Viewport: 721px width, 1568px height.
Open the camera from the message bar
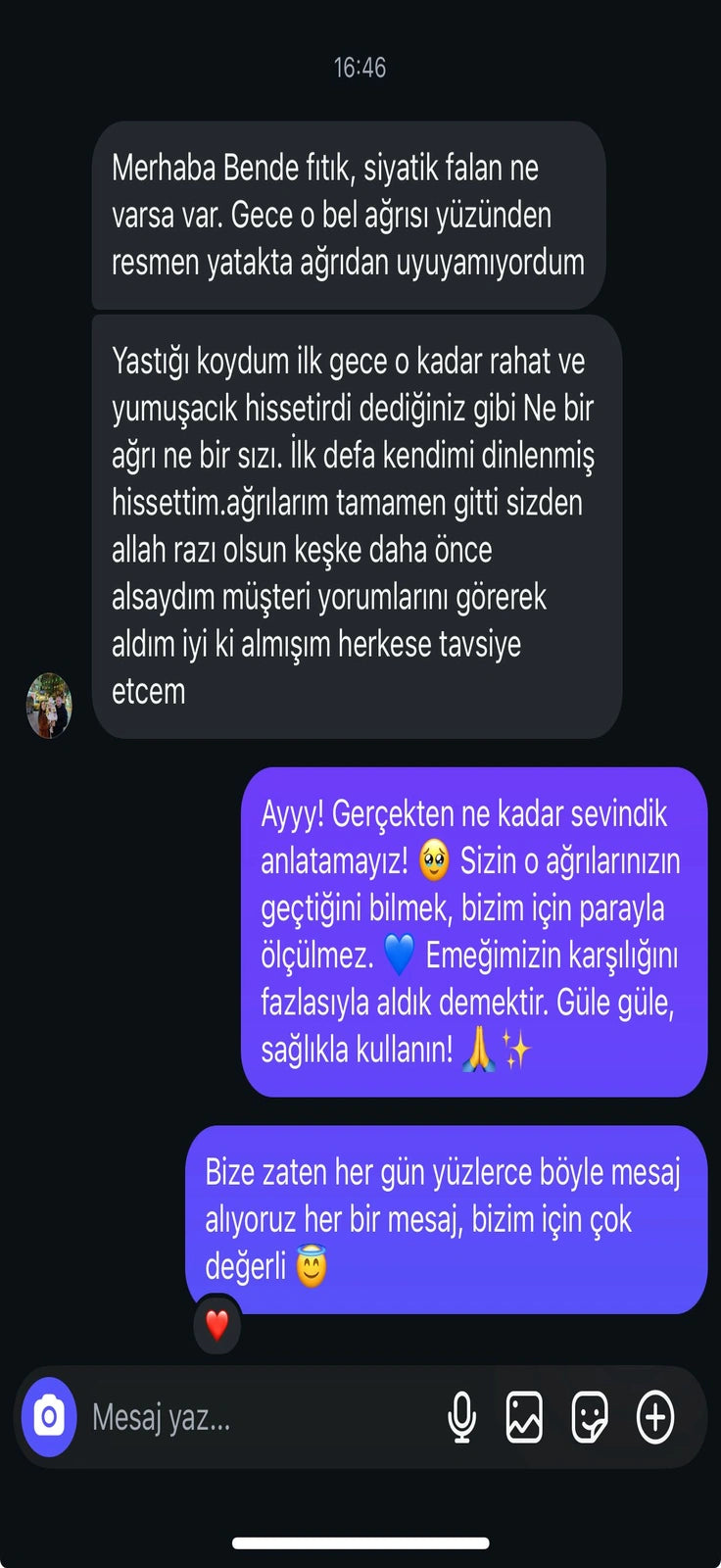coord(49,1417)
